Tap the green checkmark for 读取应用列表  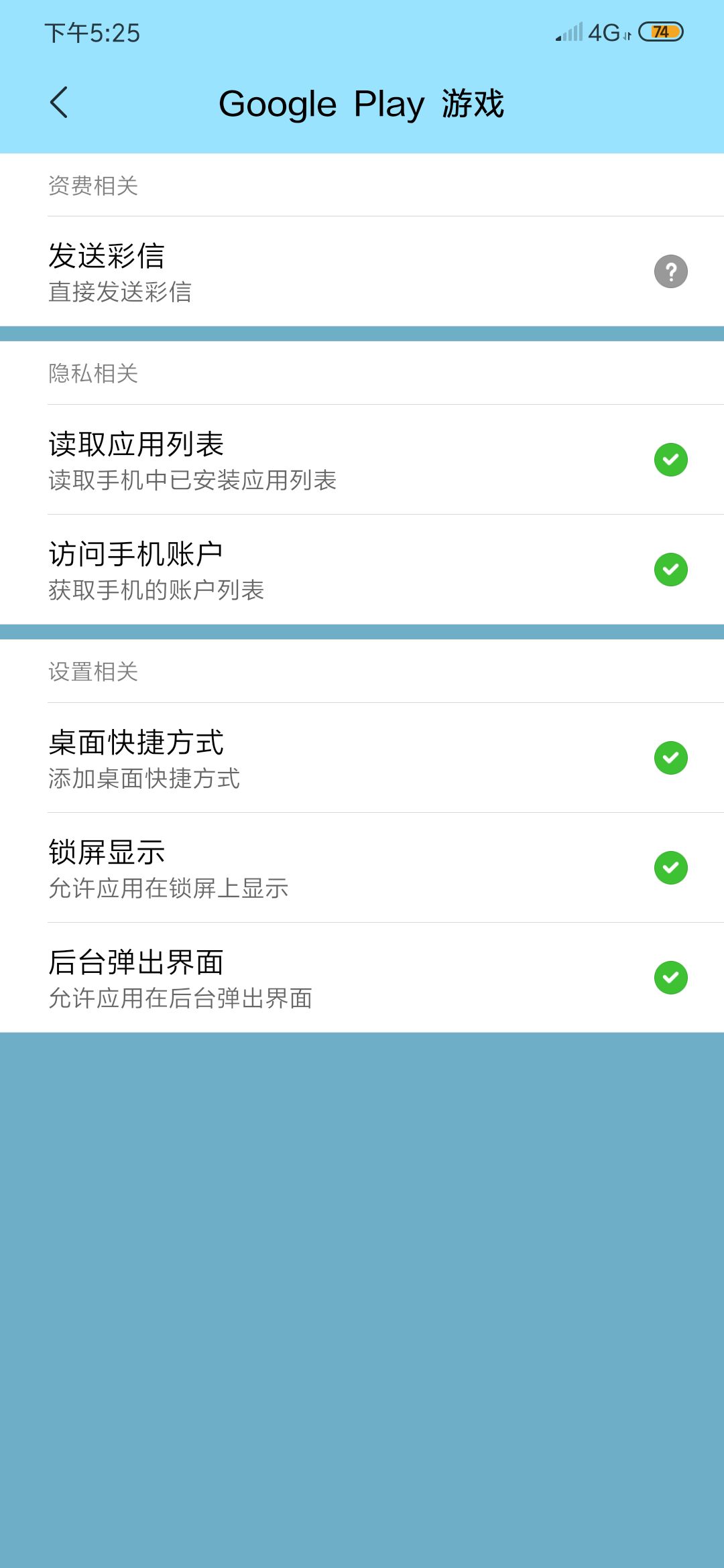coord(670,458)
